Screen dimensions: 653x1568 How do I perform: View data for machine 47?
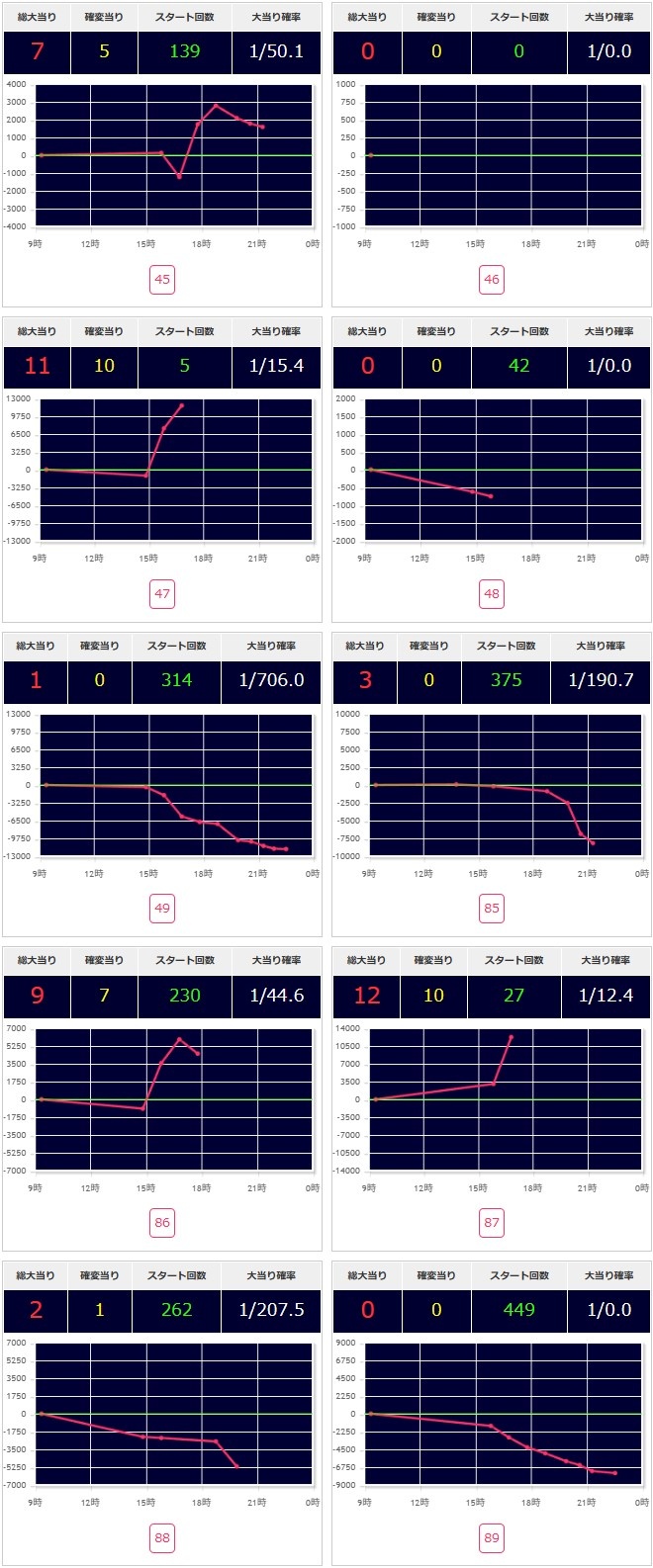coord(162,594)
